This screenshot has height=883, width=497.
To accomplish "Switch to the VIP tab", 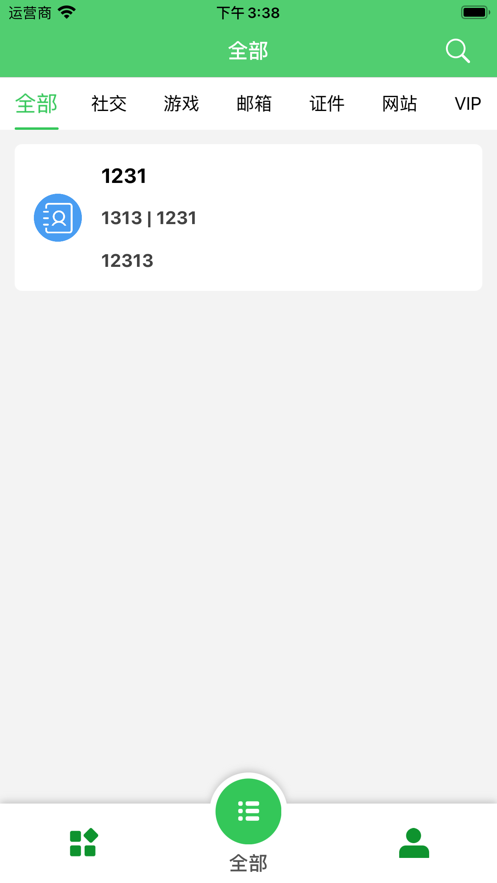I will tap(468, 104).
